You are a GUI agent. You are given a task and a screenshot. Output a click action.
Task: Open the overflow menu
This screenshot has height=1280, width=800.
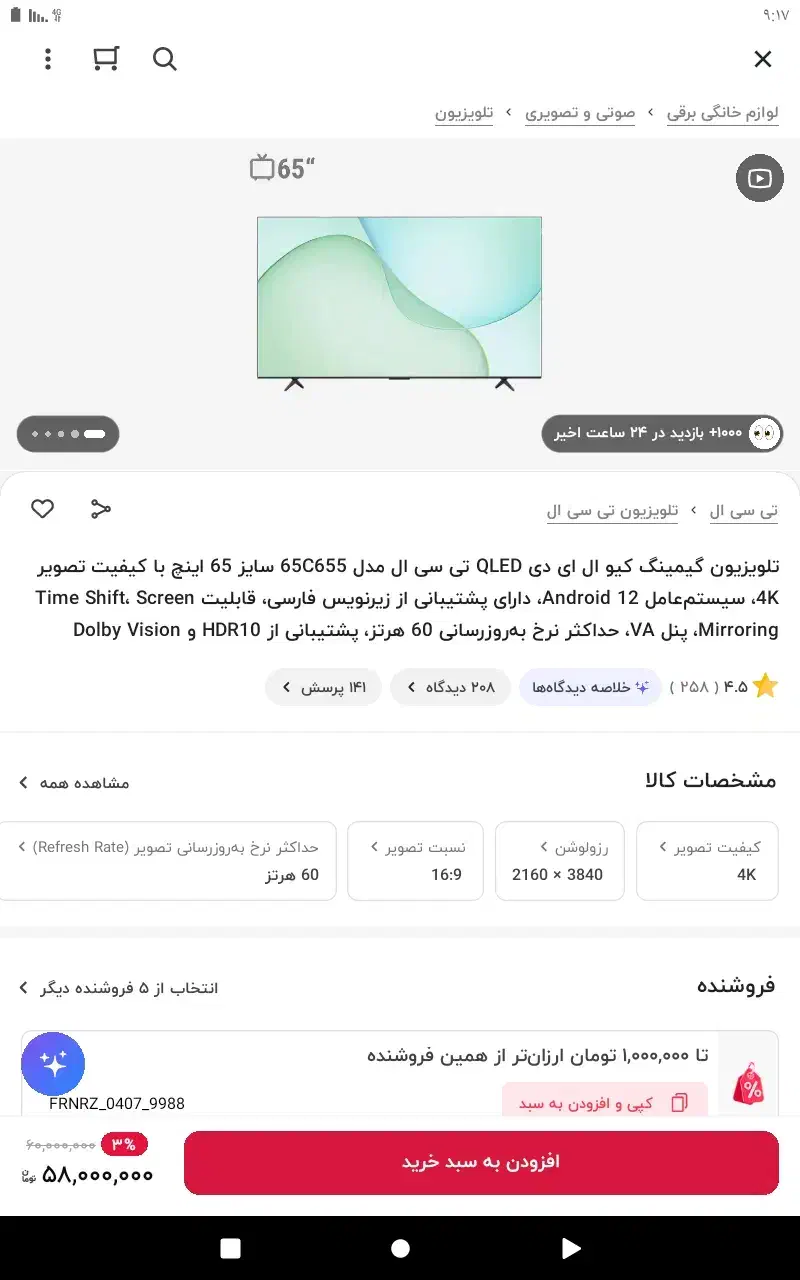pyautogui.click(x=48, y=59)
